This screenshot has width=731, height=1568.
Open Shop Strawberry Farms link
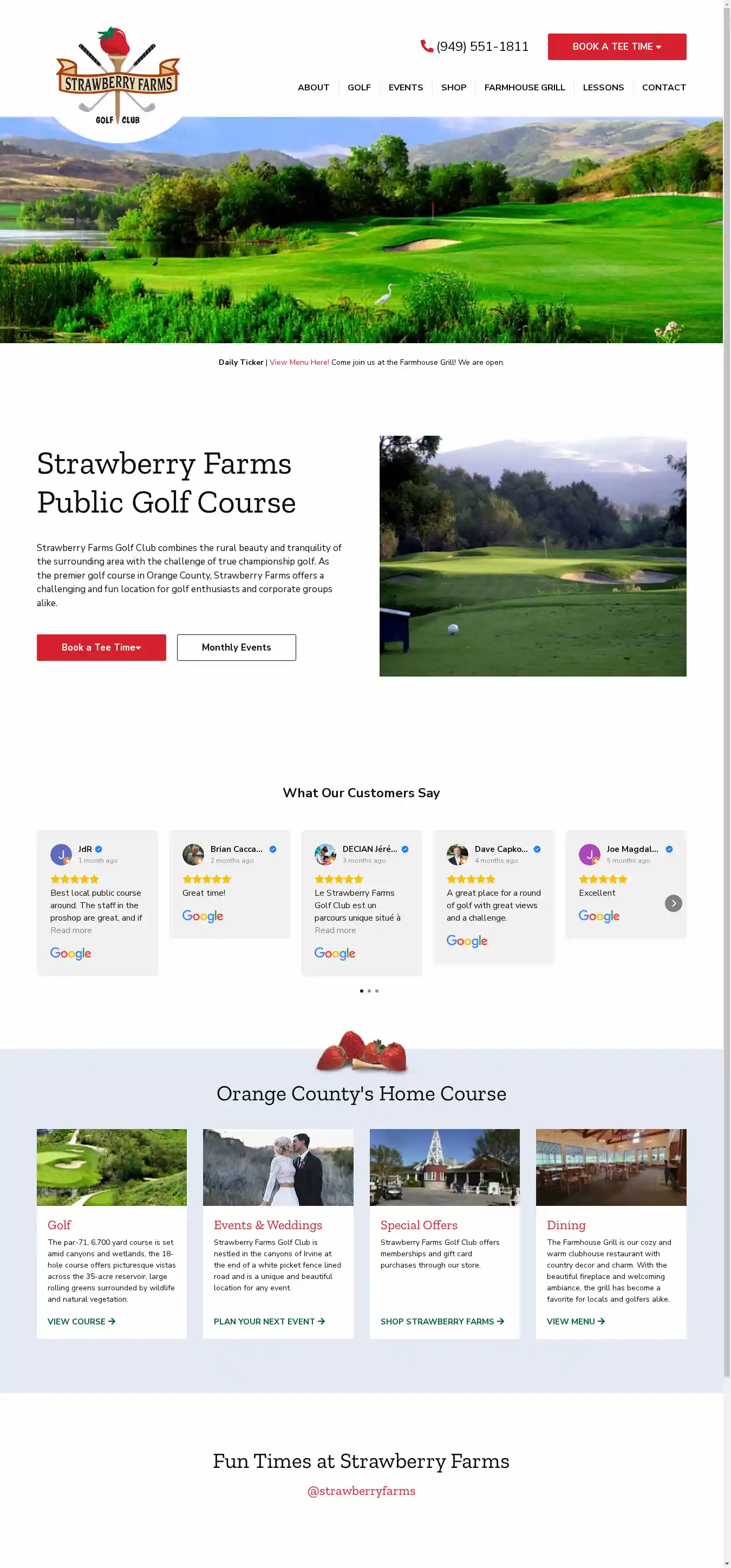click(442, 1322)
